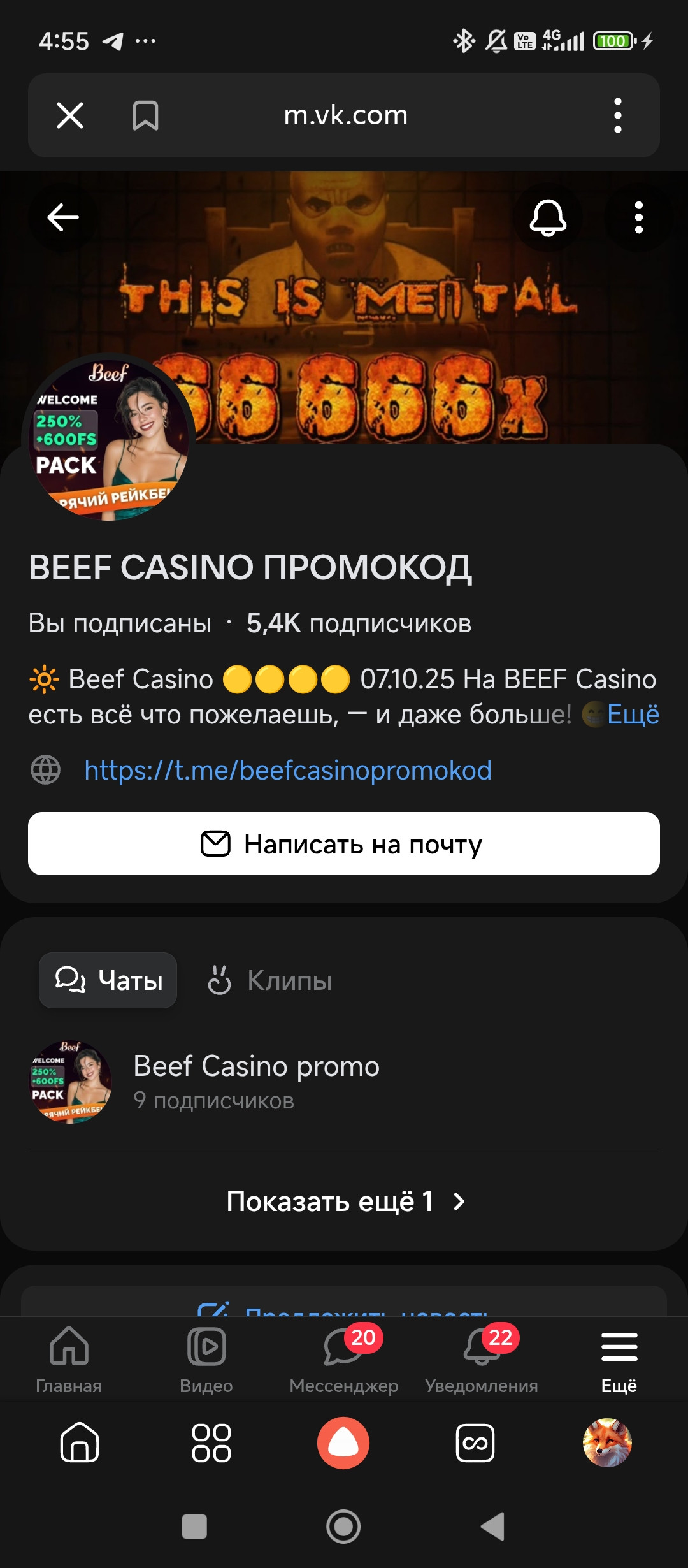Open the browser's fox profile avatar
This screenshot has width=688, height=1568.
[x=607, y=1443]
